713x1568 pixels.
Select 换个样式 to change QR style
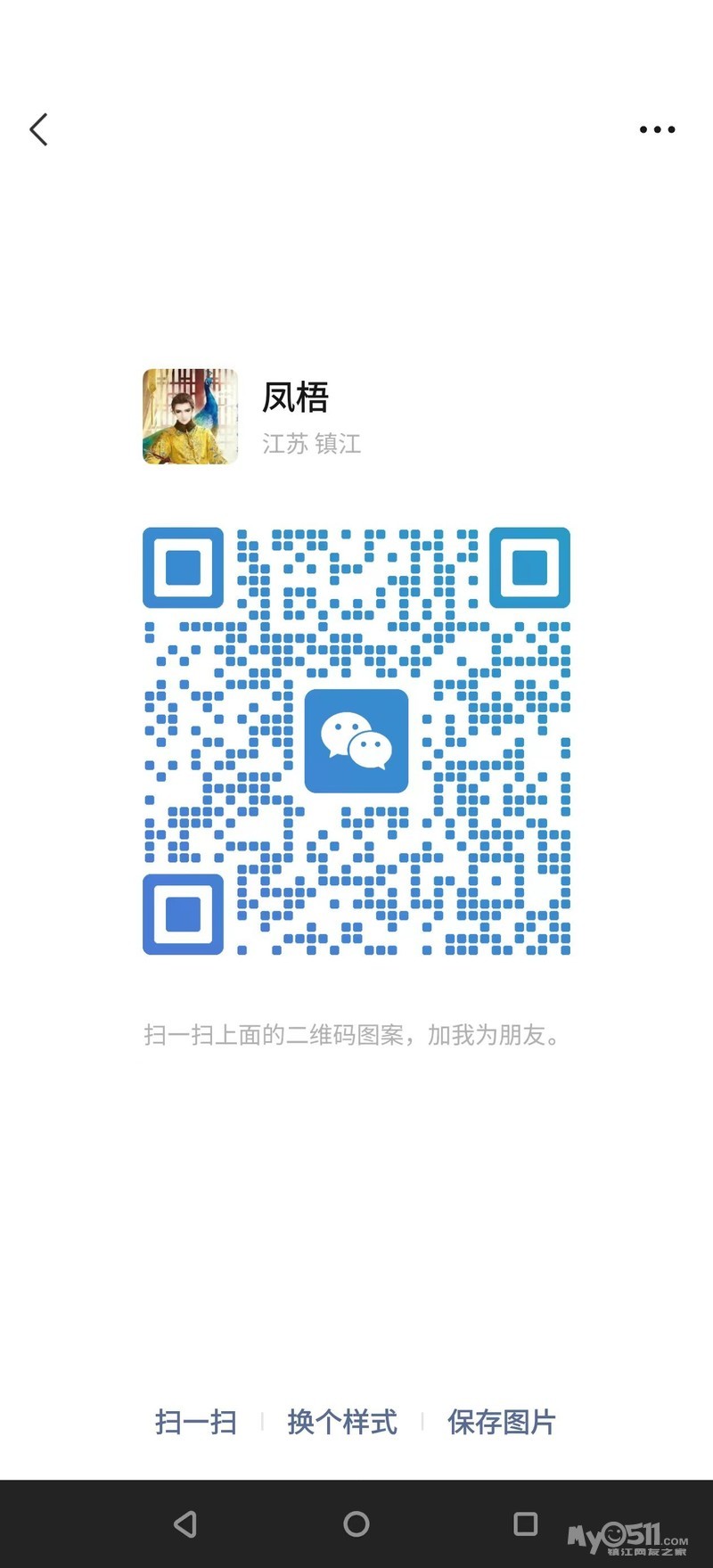point(342,1422)
